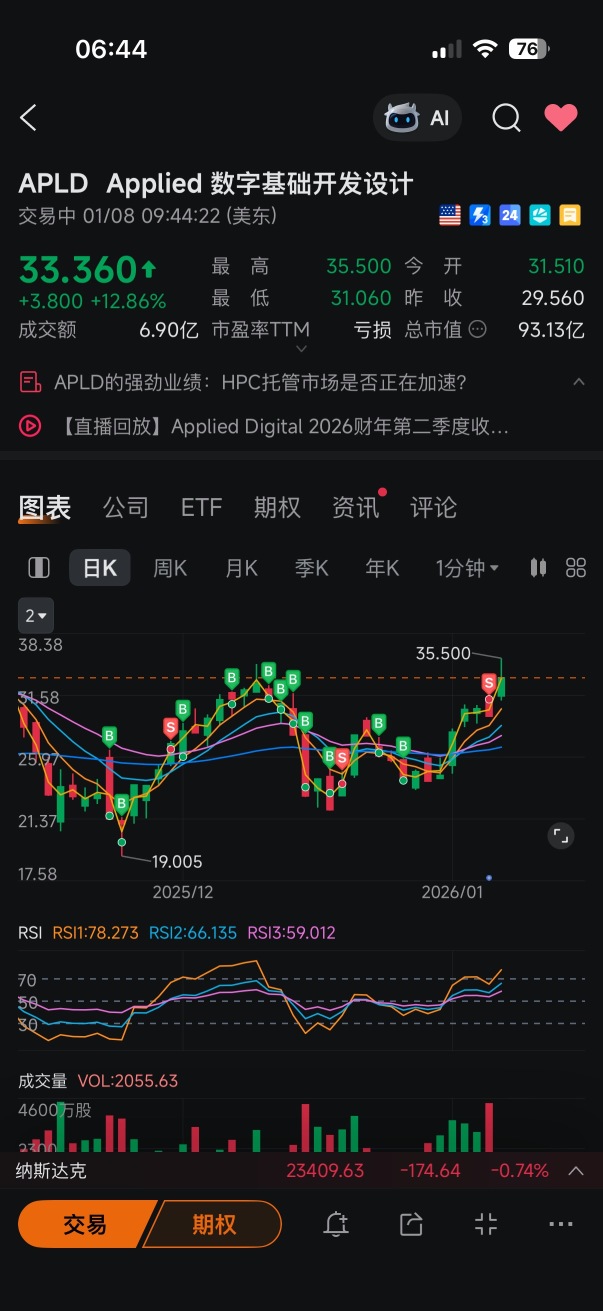The width and height of the screenshot is (603, 1311).
Task: Switch to the 公司 tab
Action: pos(126,508)
